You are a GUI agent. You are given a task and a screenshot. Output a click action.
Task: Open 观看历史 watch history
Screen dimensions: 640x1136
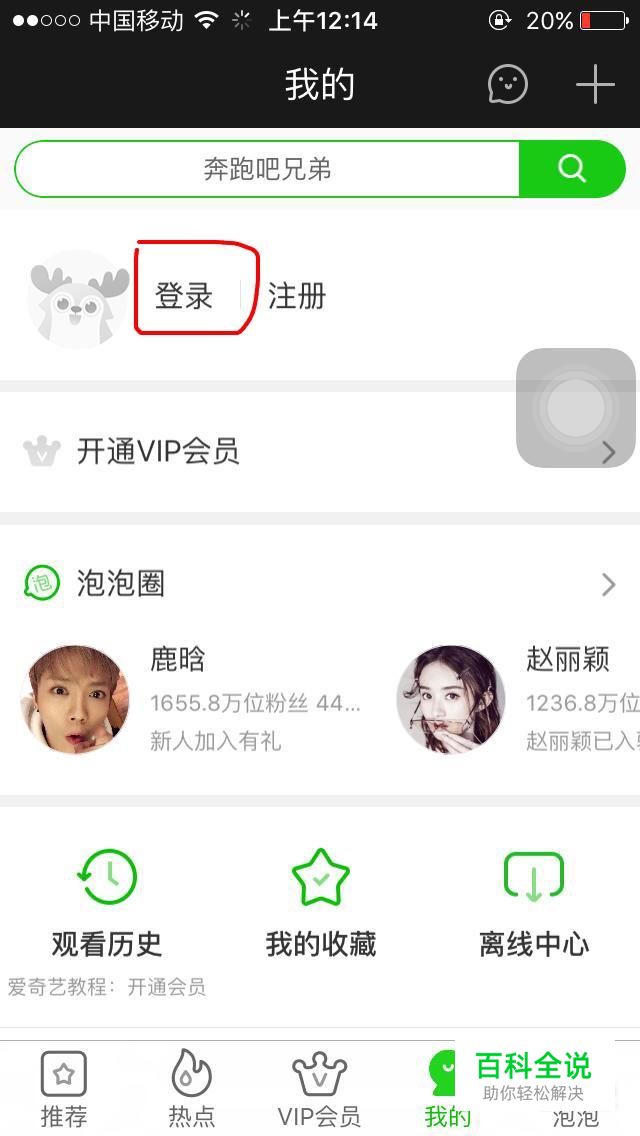click(x=107, y=904)
